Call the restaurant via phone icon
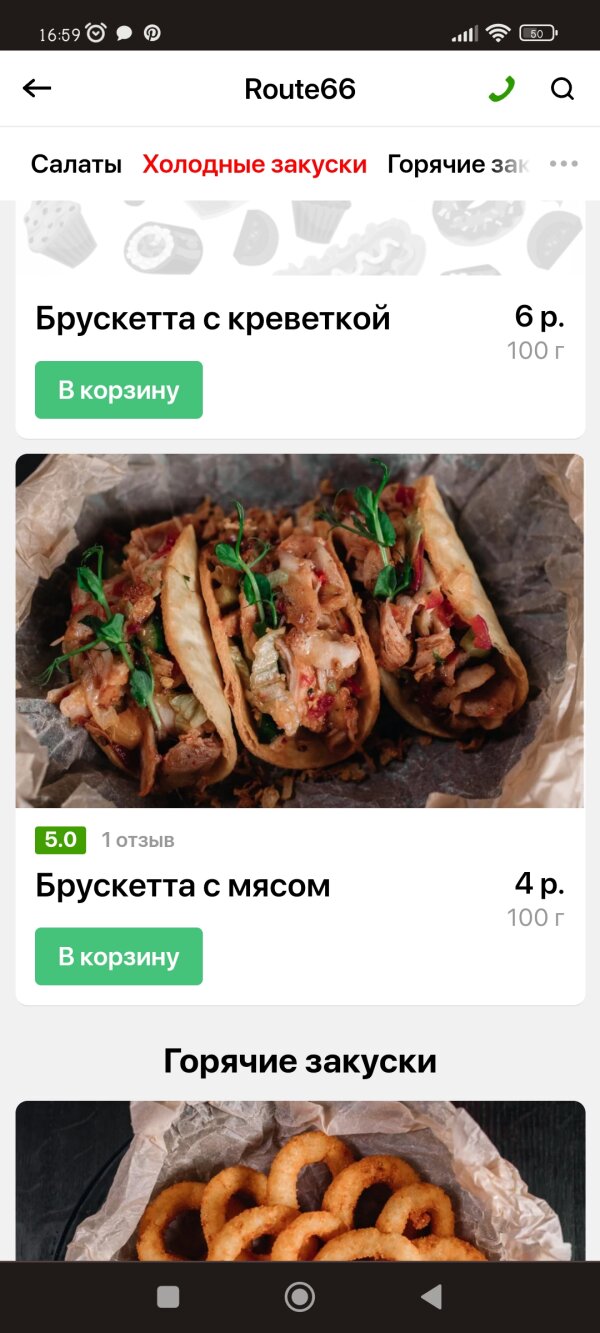The width and height of the screenshot is (600, 1333). (501, 89)
